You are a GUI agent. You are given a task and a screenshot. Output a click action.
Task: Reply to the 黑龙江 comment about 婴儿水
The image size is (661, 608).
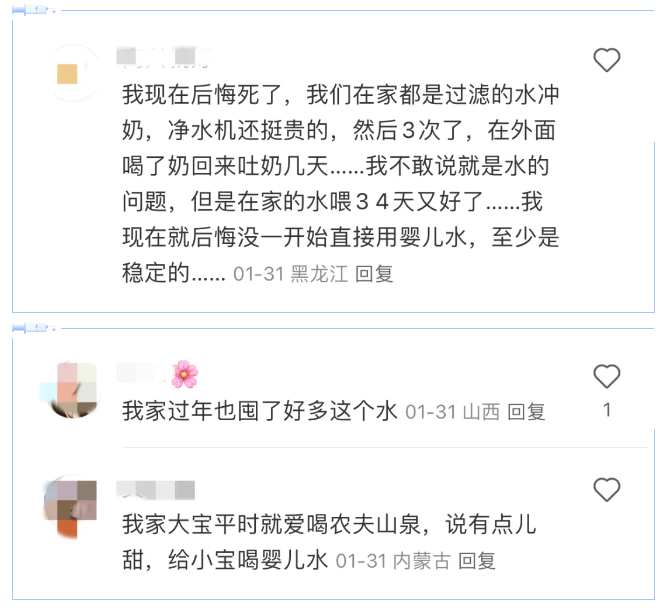375,273
